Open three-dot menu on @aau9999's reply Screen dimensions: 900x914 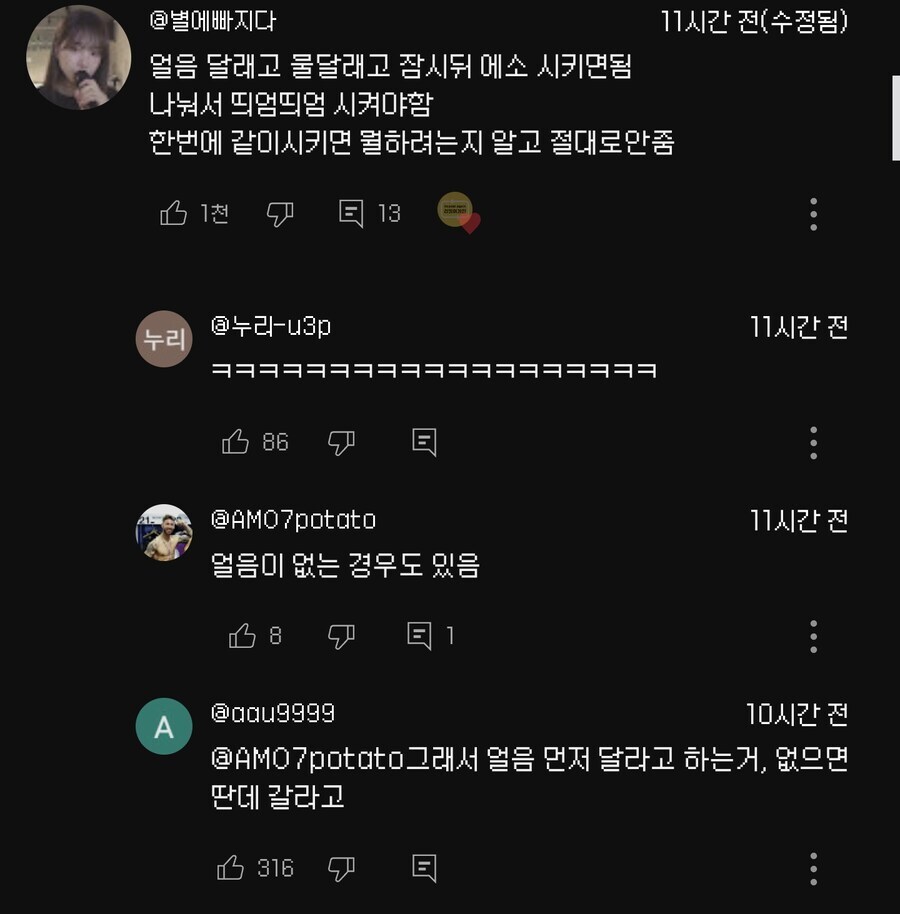tap(813, 867)
